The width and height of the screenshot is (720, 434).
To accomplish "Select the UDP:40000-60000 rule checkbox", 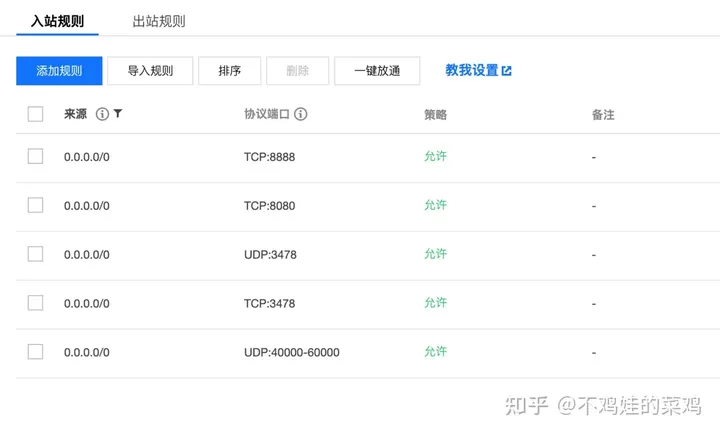I will 35,352.
